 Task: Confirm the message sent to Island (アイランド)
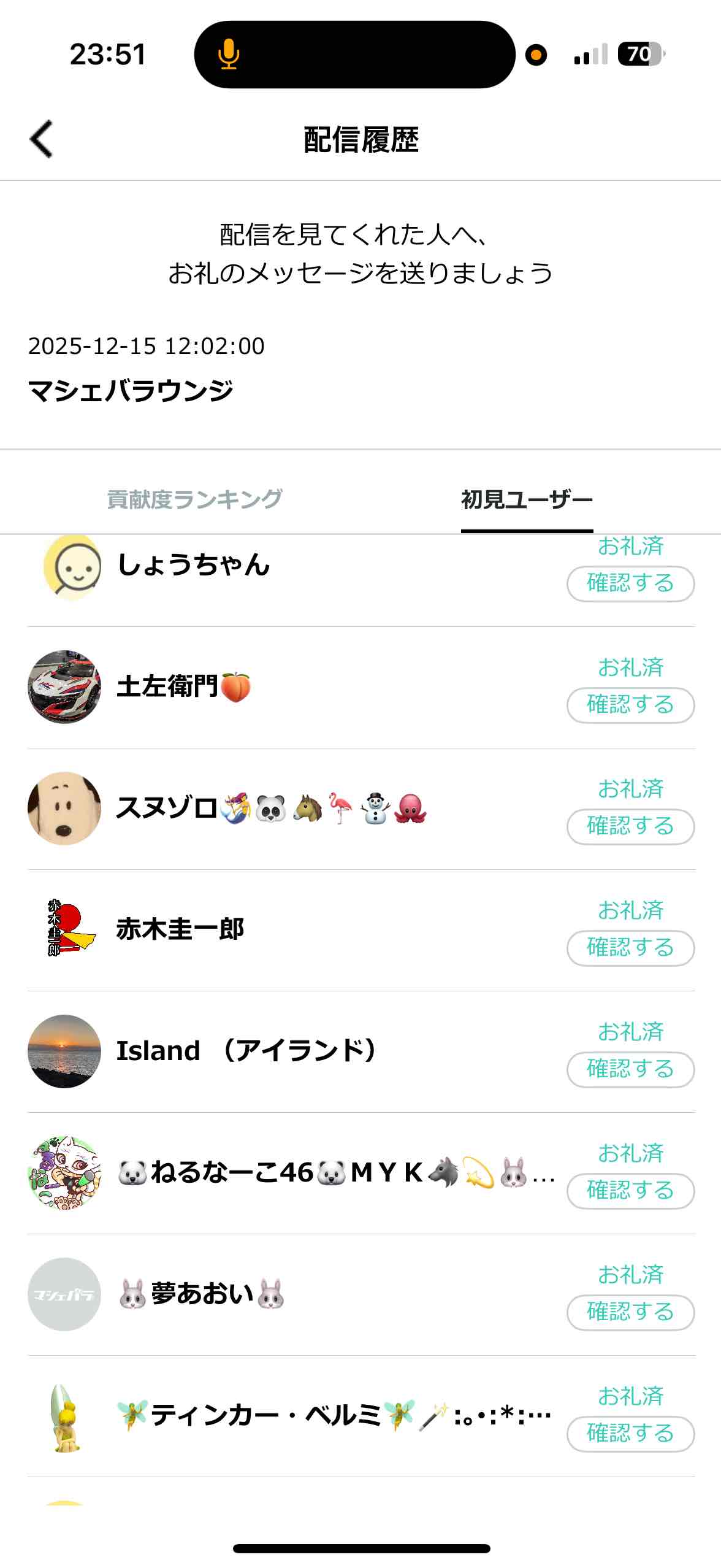tap(630, 1069)
